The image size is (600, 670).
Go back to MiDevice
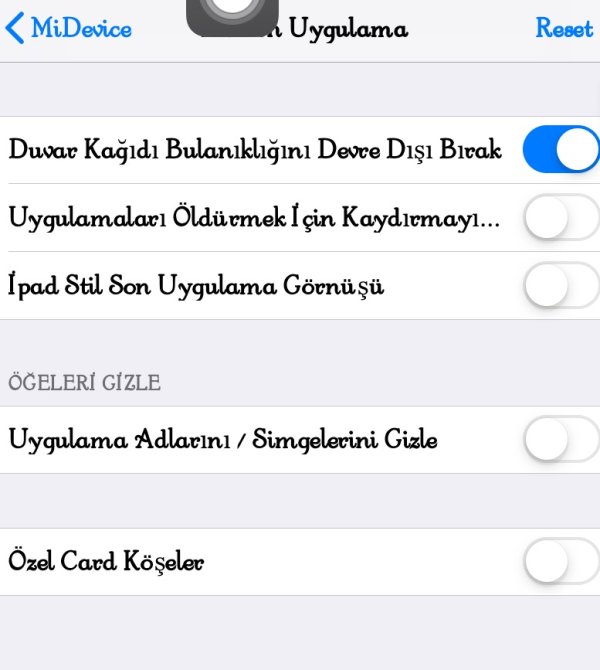pyautogui.click(x=68, y=28)
